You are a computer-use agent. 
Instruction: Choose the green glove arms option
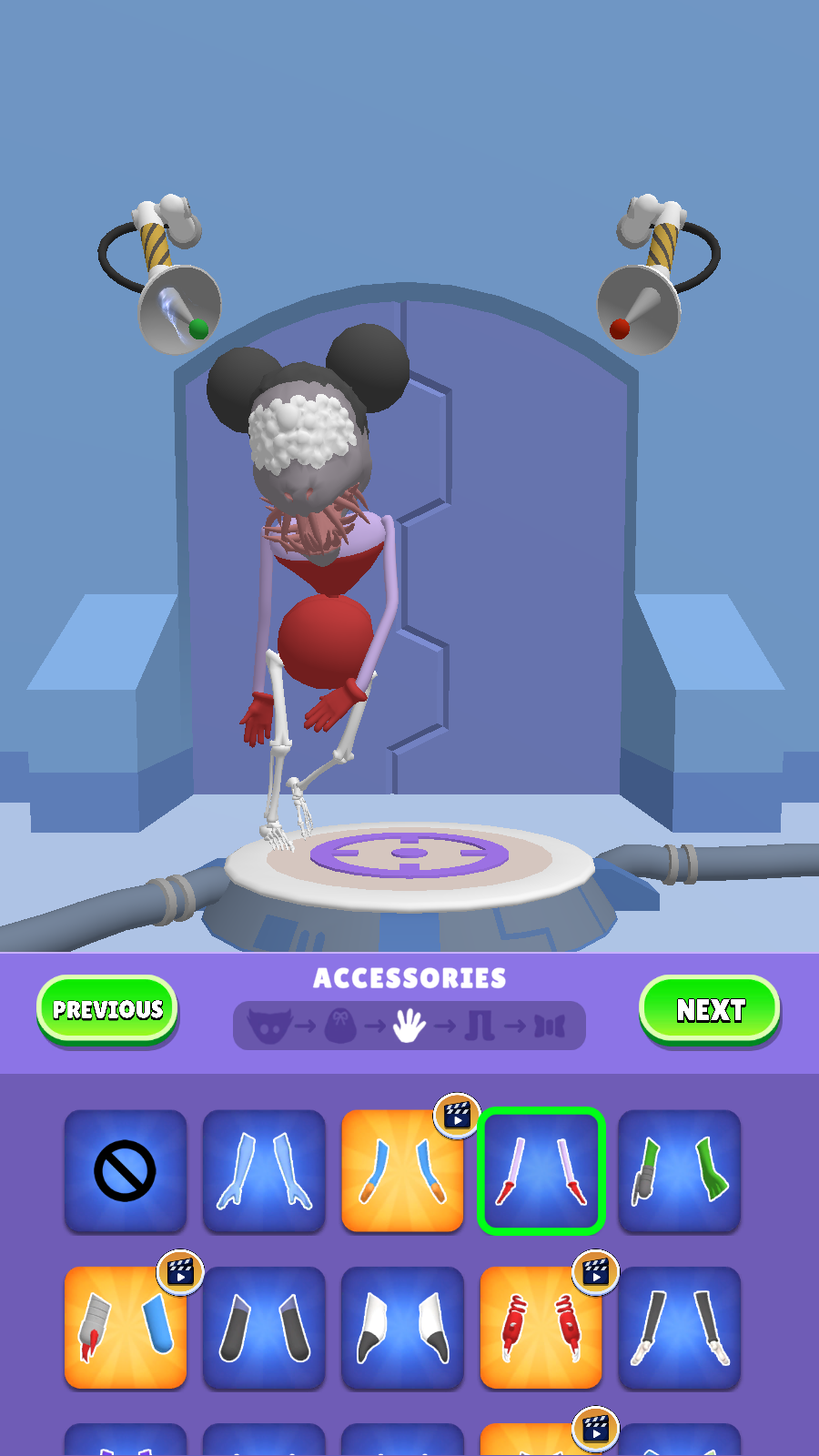pyautogui.click(x=679, y=1171)
